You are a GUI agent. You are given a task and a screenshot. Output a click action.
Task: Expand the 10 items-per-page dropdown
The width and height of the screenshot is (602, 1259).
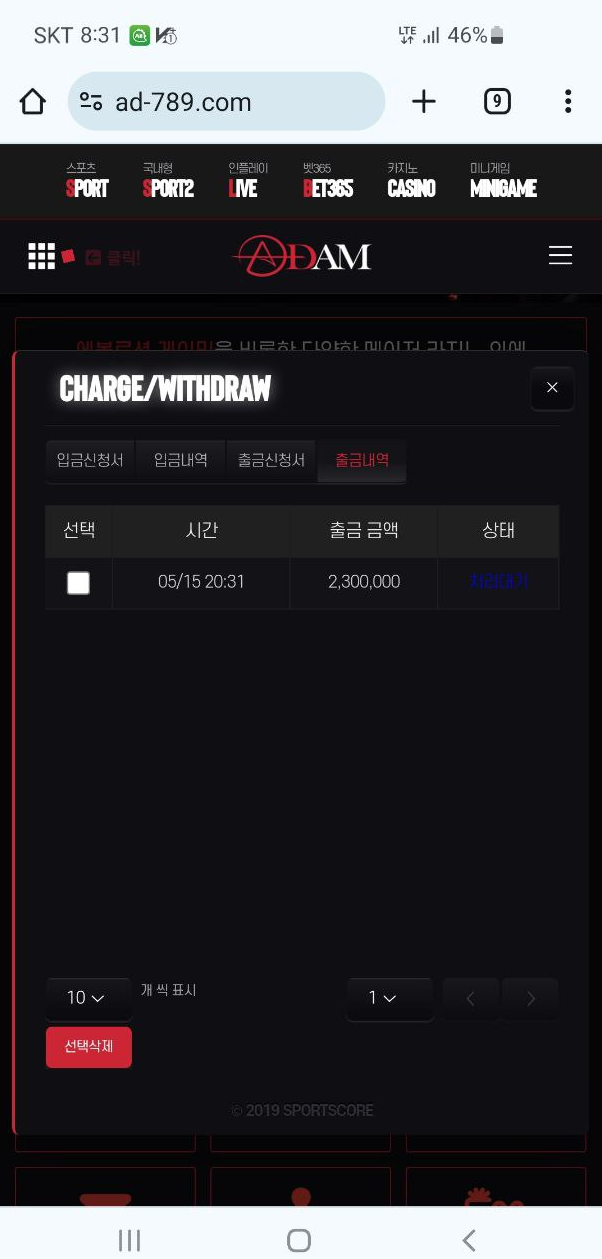tap(88, 998)
